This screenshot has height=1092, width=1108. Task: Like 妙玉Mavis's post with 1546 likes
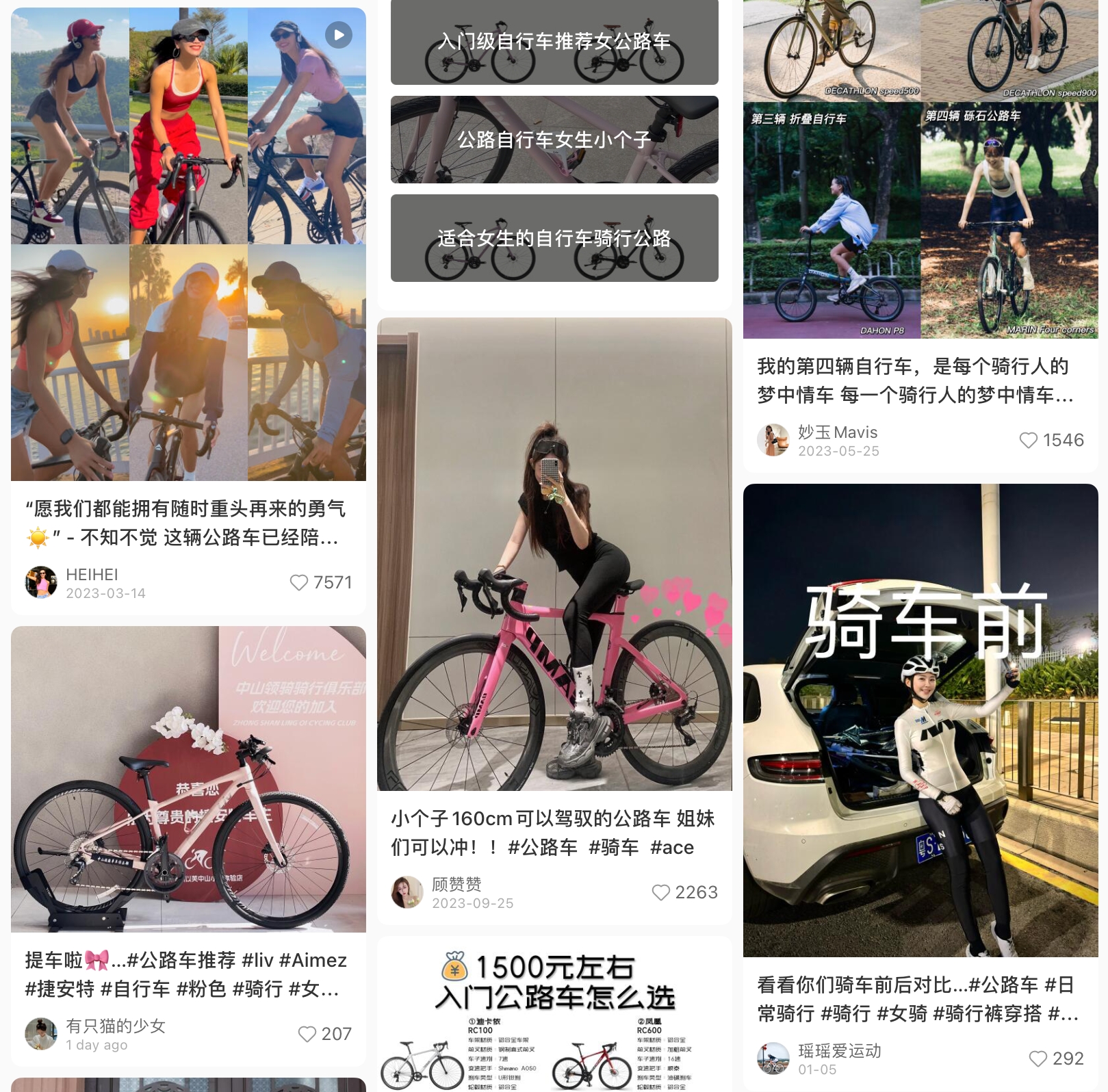pyautogui.click(x=1029, y=440)
